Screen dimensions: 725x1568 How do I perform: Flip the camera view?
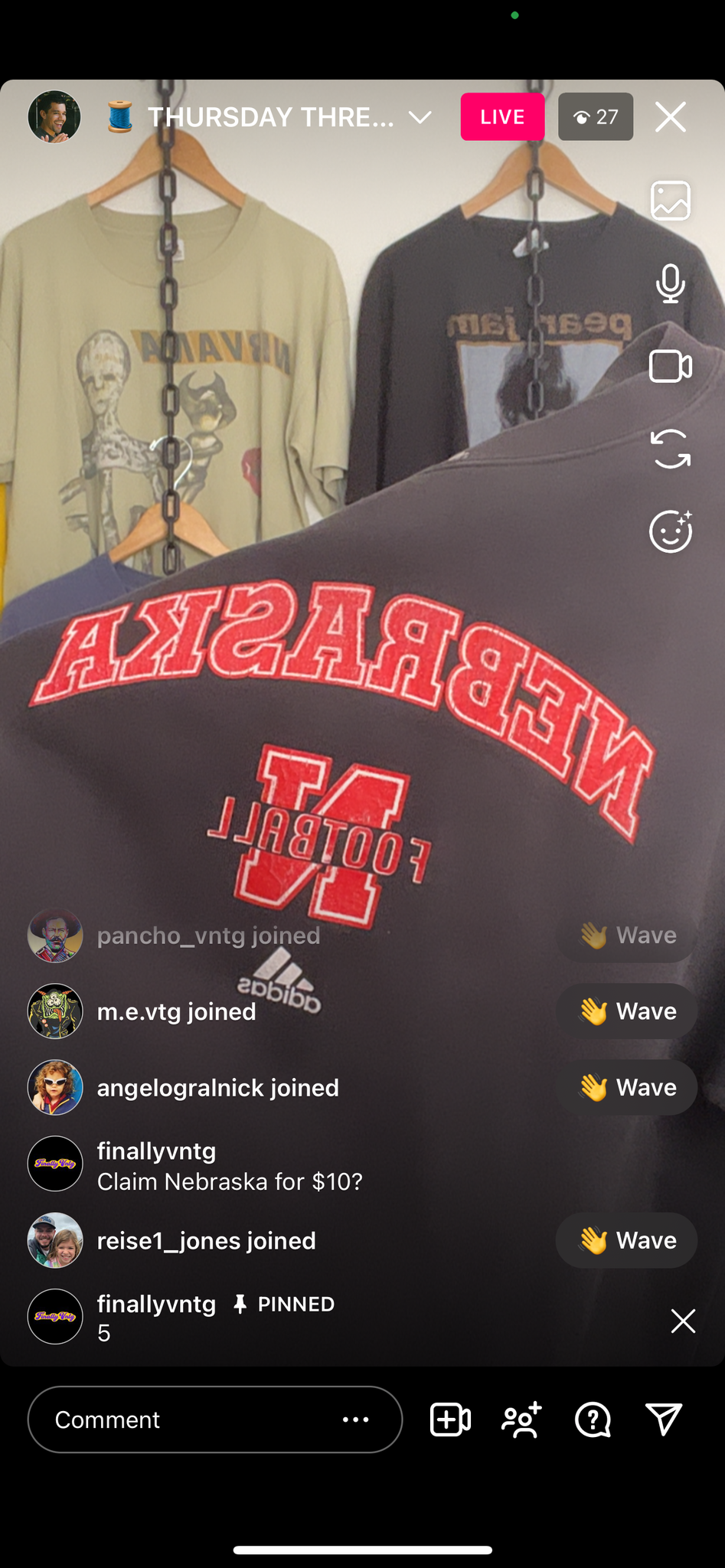pos(671,449)
